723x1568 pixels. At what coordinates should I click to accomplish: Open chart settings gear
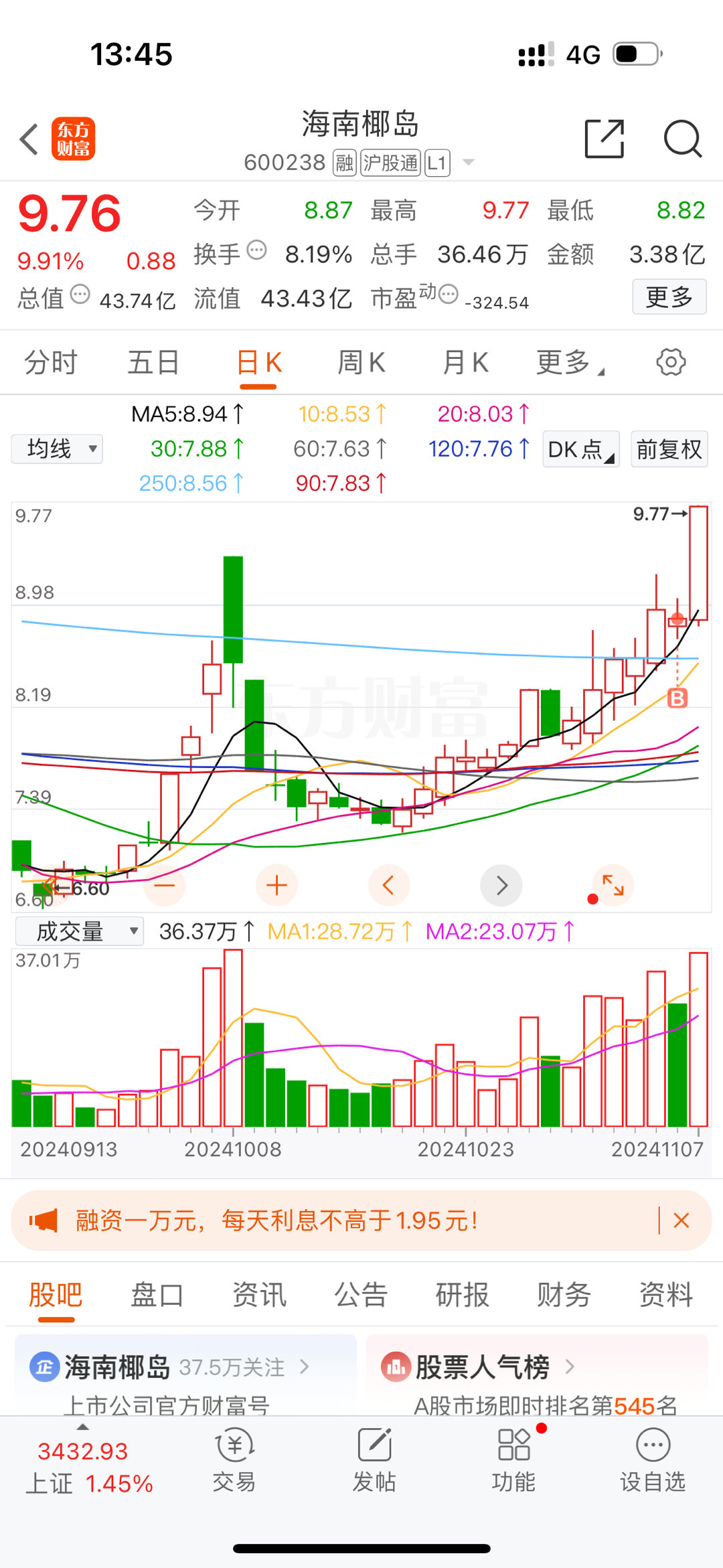coord(671,362)
